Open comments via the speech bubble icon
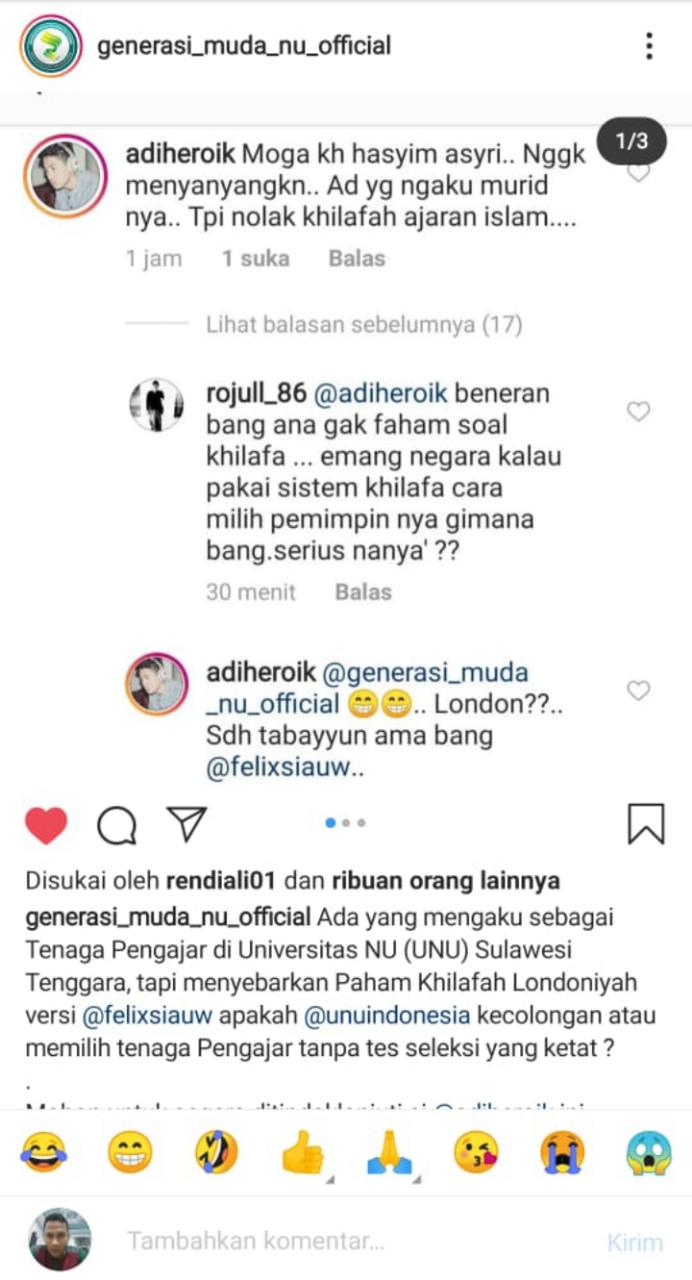Screen dimensions: 692x1280 116,825
